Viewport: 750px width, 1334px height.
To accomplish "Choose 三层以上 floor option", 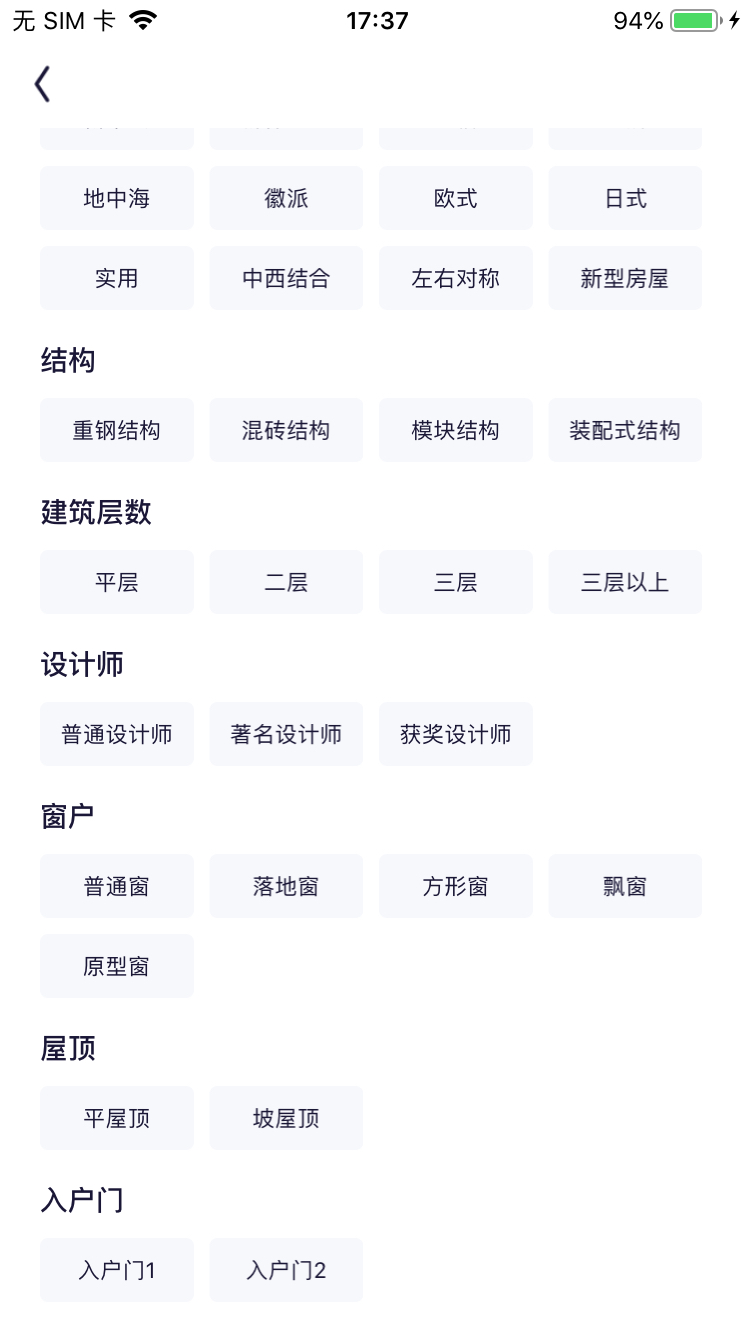I will (x=625, y=582).
